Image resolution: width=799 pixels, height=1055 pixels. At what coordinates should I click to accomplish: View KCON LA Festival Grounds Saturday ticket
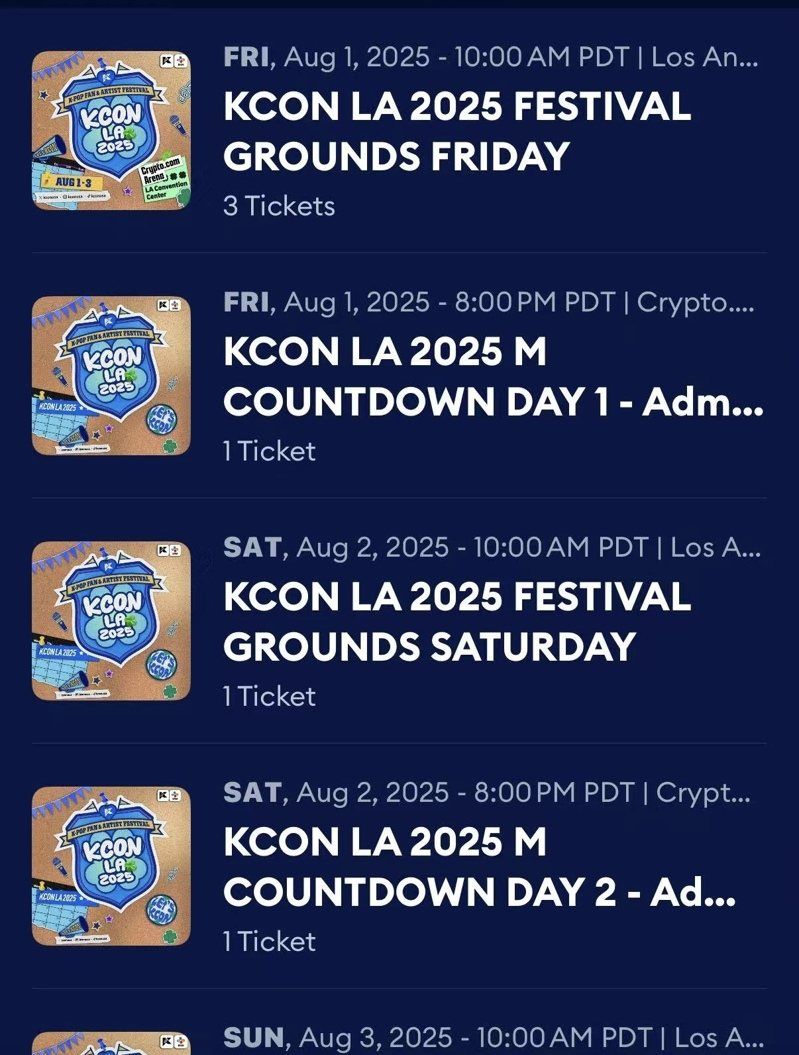click(457, 621)
